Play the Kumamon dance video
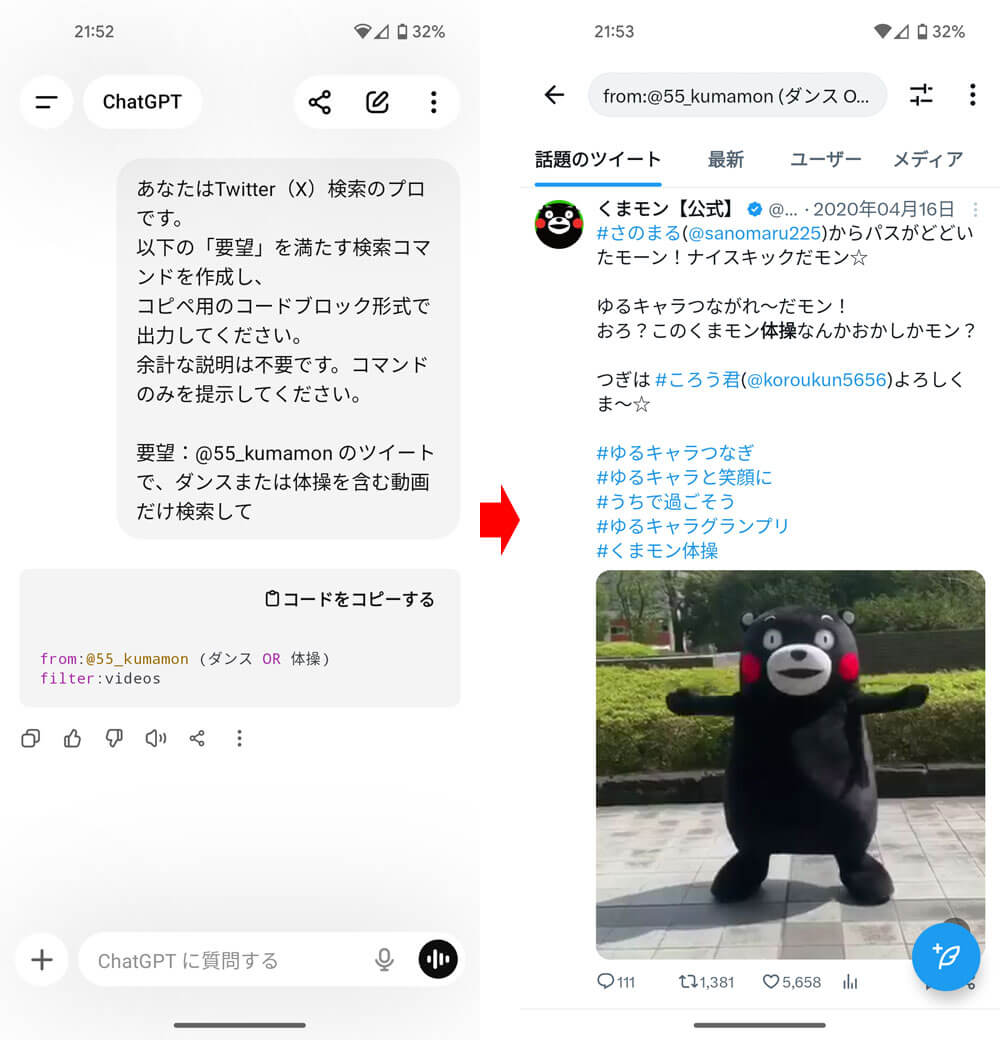 point(790,765)
